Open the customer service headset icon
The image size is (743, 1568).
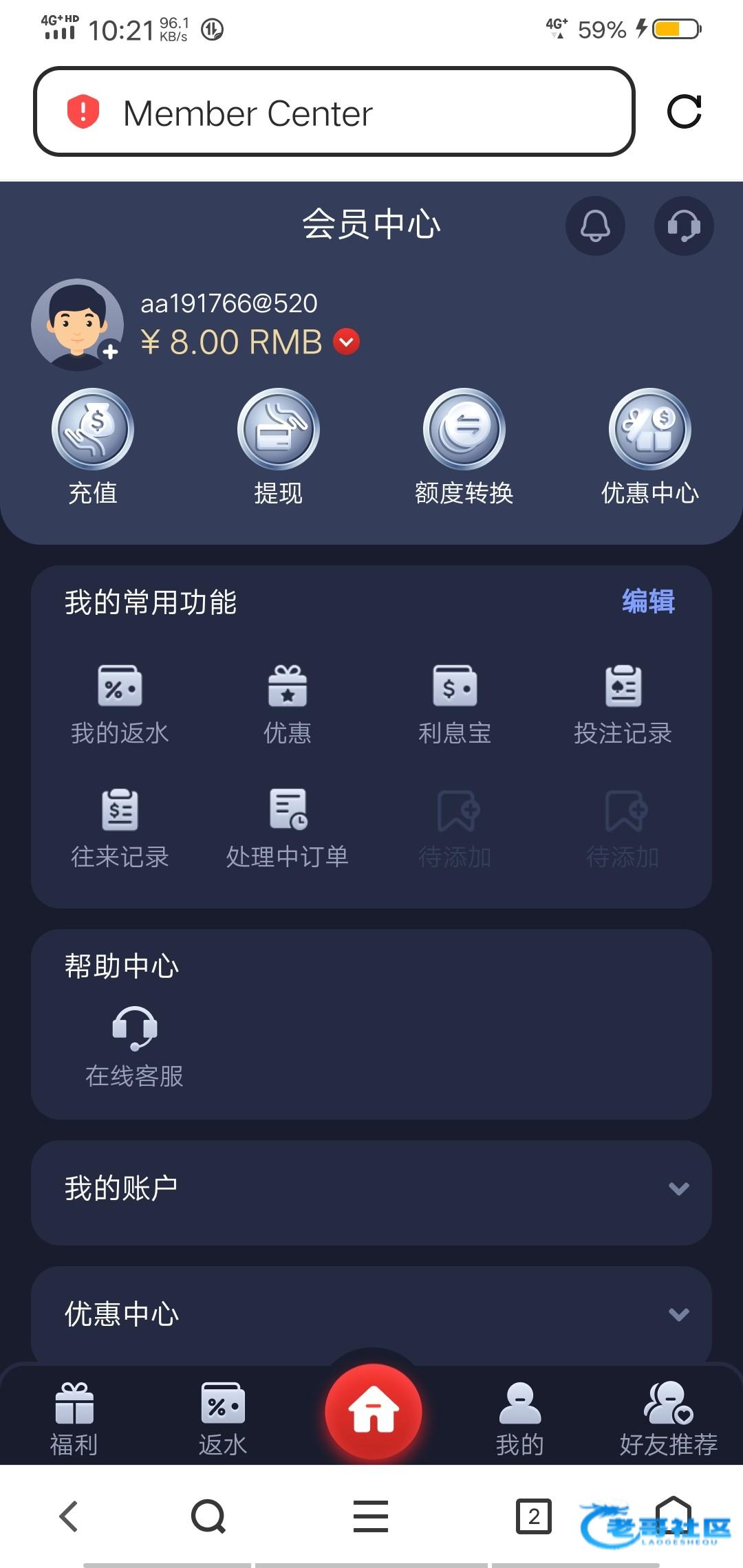[x=683, y=226]
